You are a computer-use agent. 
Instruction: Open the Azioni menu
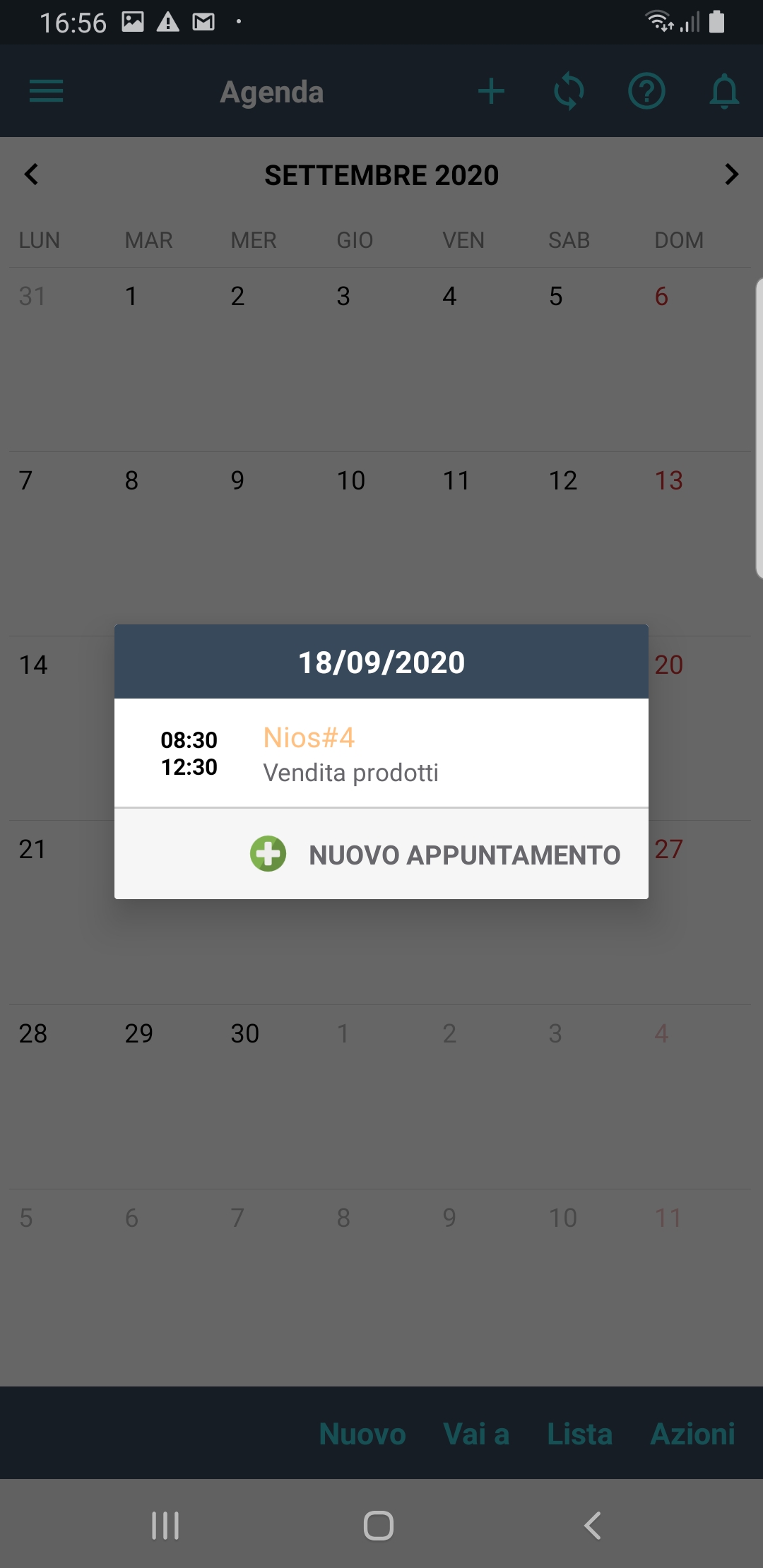(692, 1434)
